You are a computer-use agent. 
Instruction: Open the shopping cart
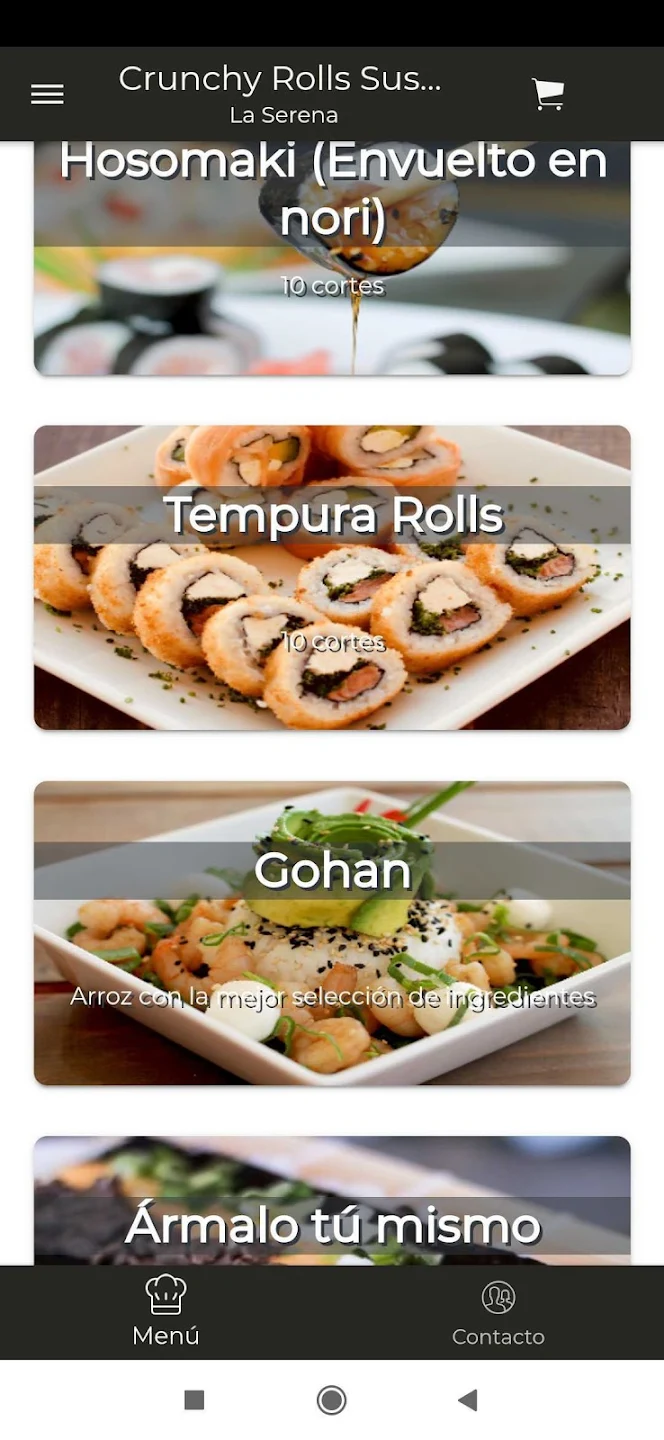(547, 94)
